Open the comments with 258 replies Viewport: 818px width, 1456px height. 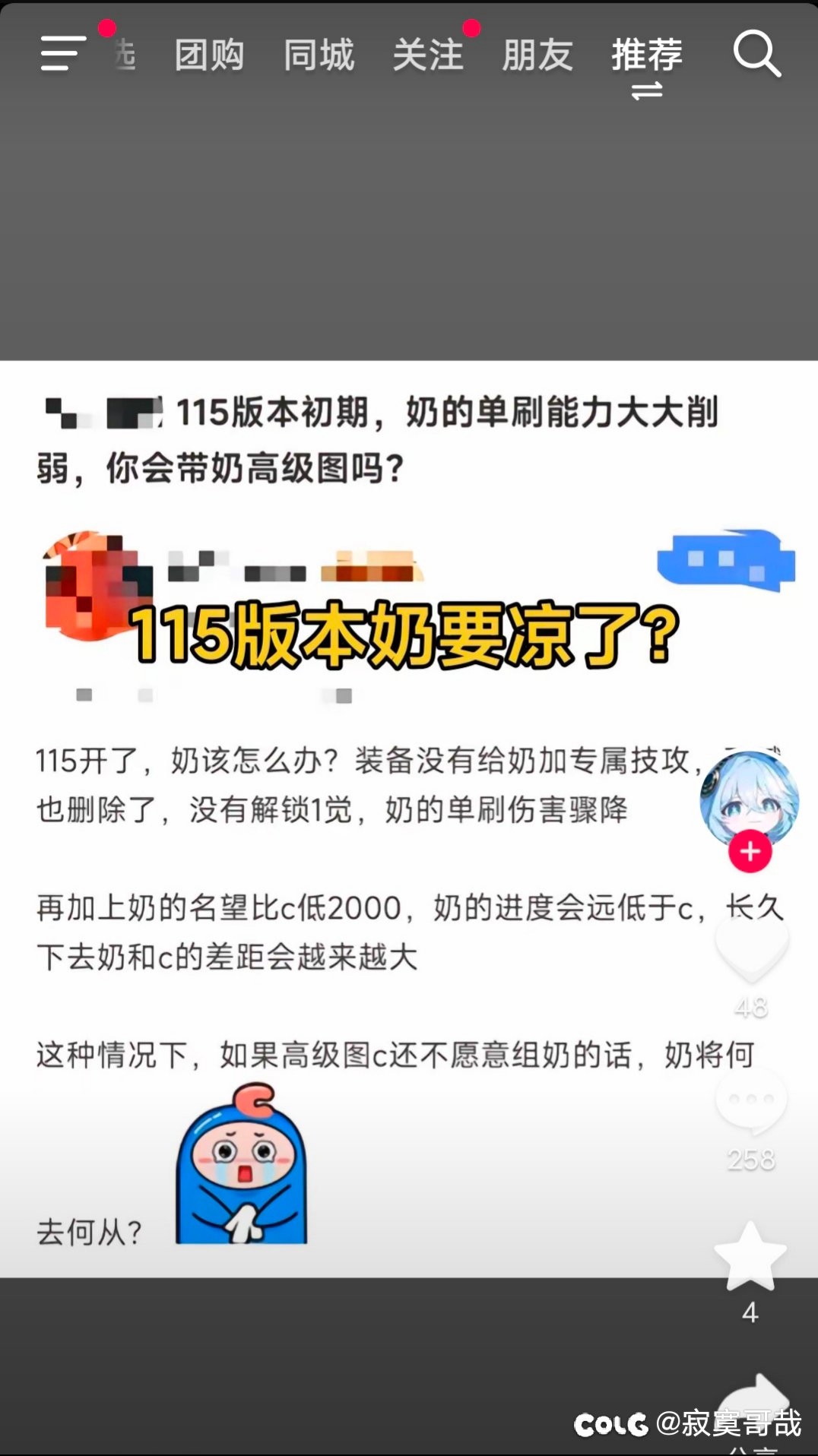coord(751,1102)
